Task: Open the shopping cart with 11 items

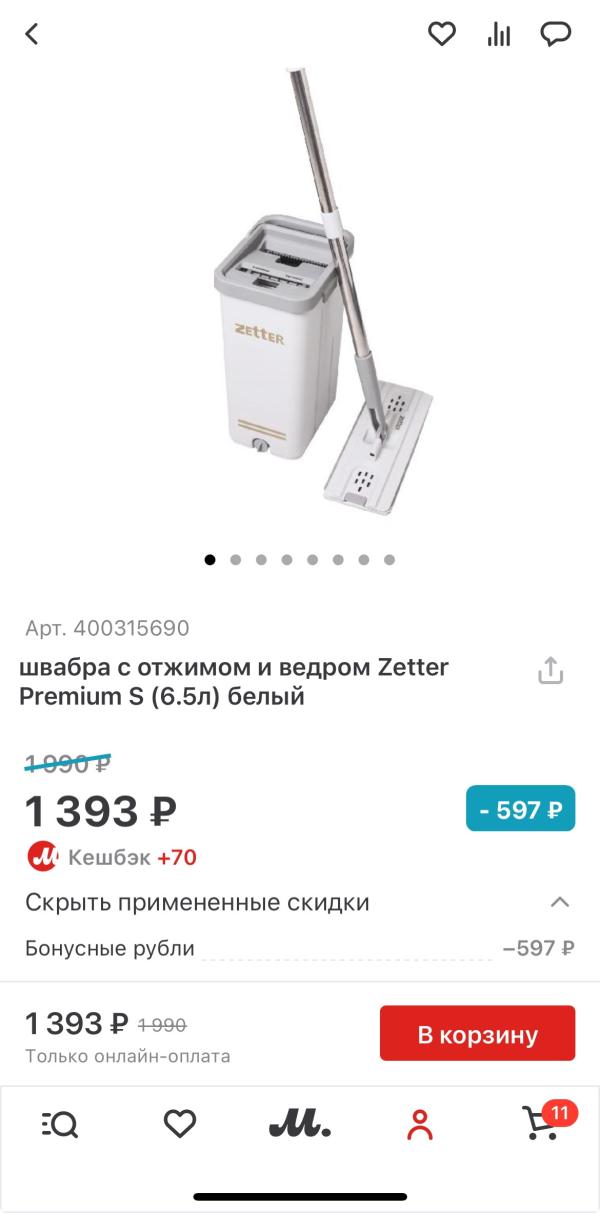Action: 542,1124
